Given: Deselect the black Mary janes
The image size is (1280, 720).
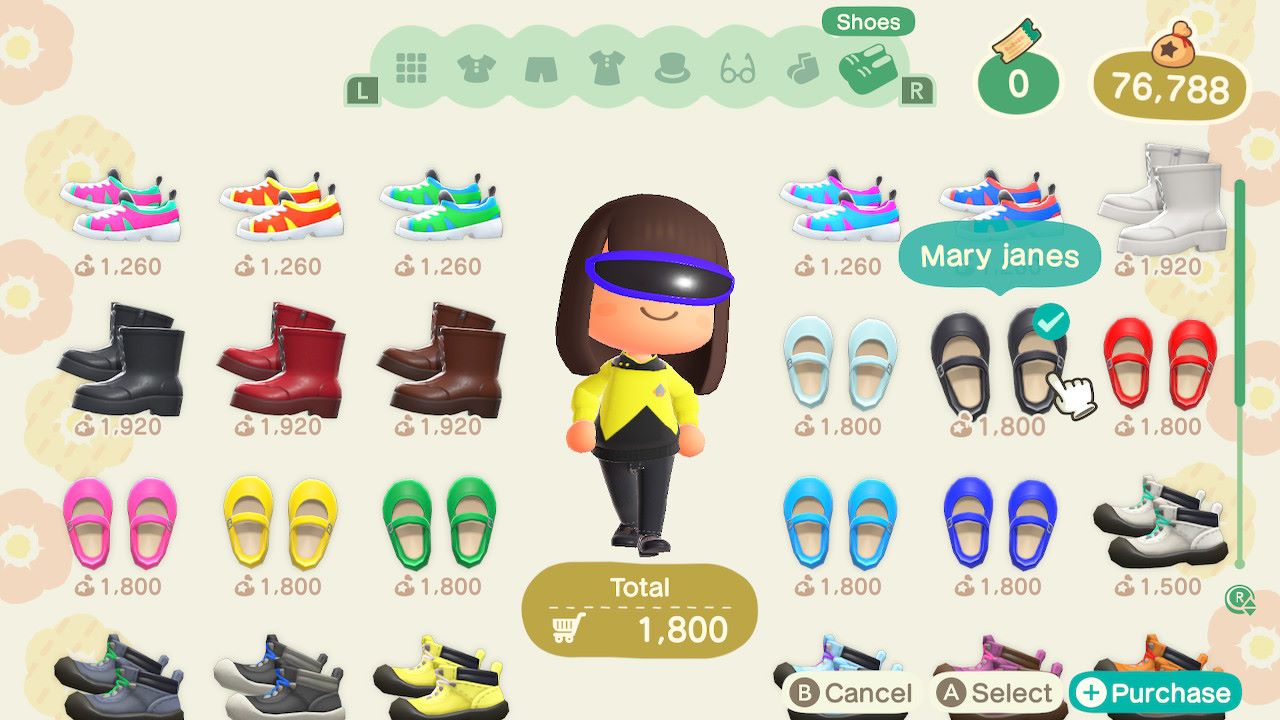Looking at the screenshot, I should pyautogui.click(x=998, y=362).
